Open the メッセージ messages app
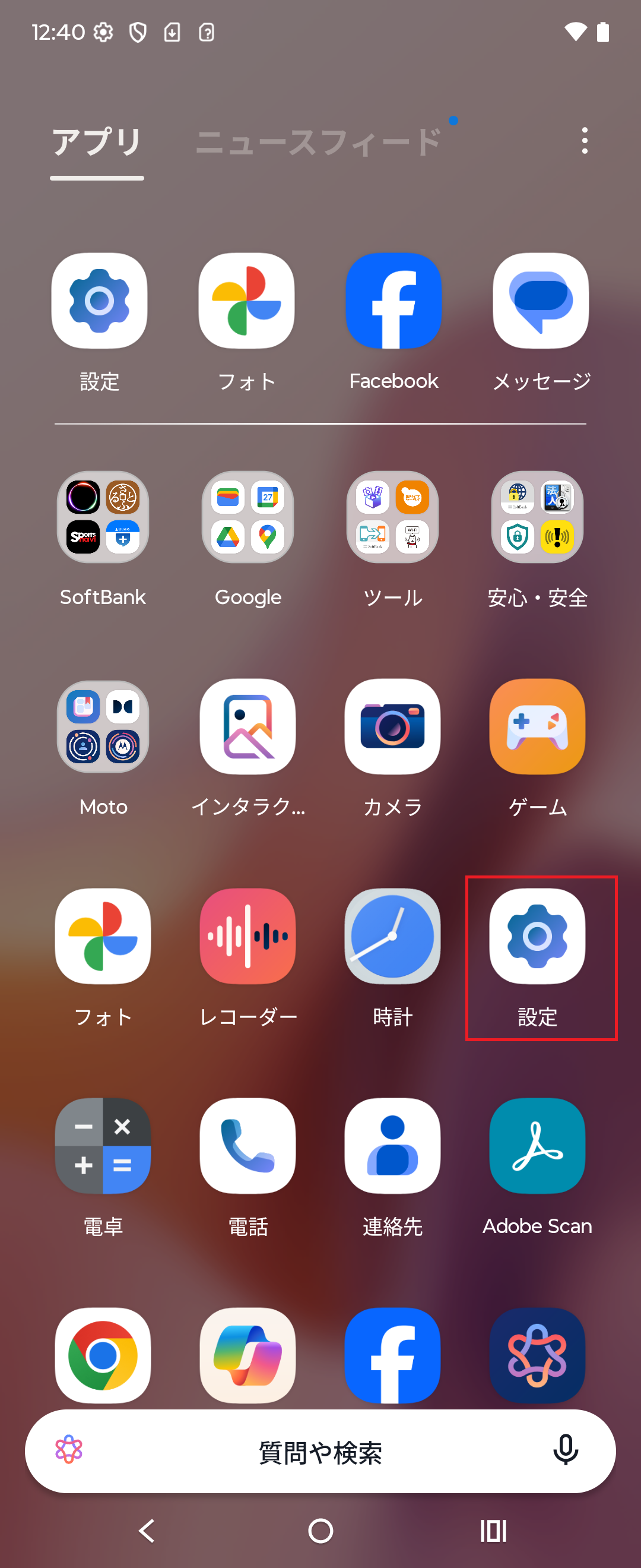641x1568 pixels. point(540,301)
